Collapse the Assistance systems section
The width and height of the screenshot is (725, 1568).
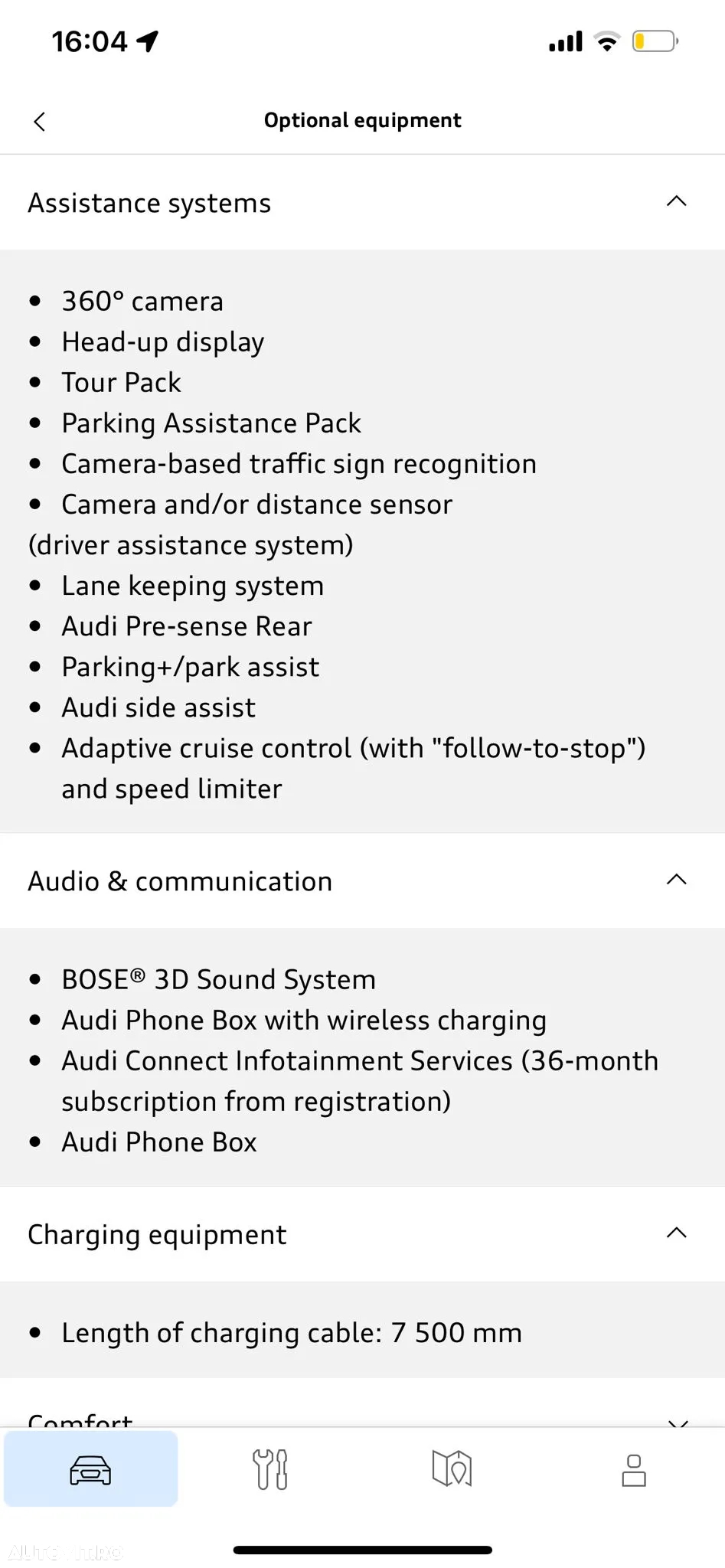pyautogui.click(x=676, y=202)
